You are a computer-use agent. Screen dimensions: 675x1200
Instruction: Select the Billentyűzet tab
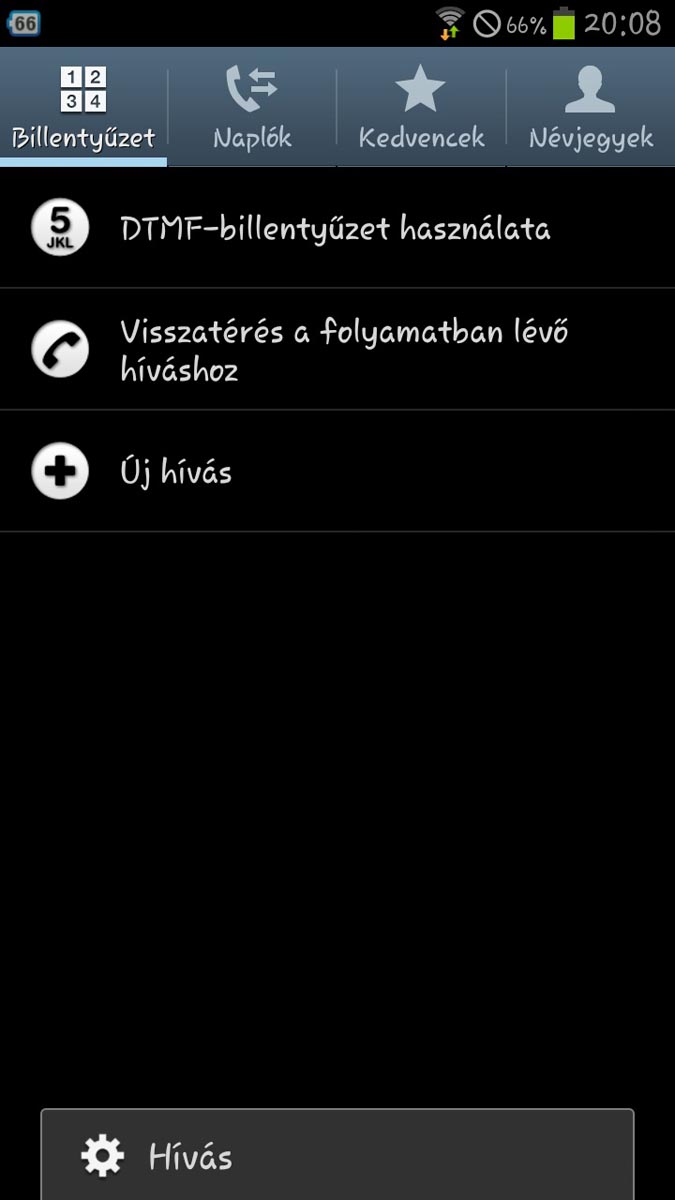coord(84,107)
